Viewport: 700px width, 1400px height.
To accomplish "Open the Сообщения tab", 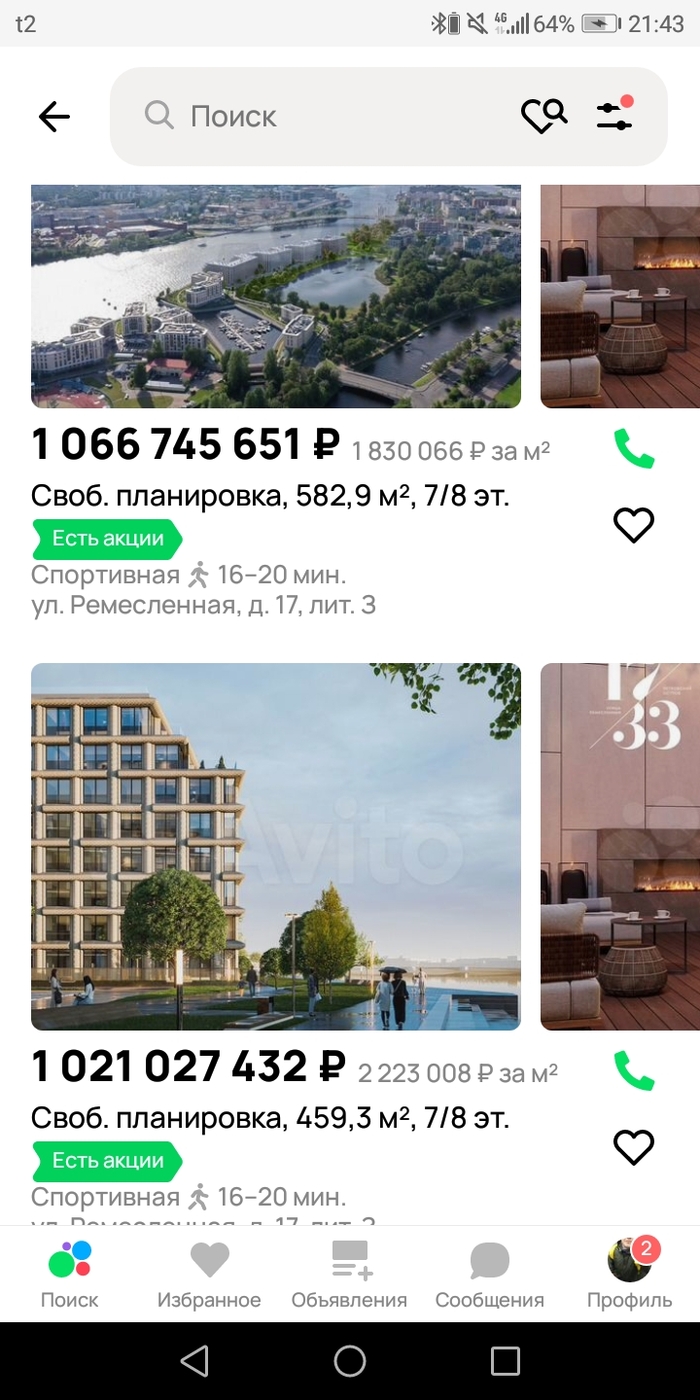I will [489, 1274].
